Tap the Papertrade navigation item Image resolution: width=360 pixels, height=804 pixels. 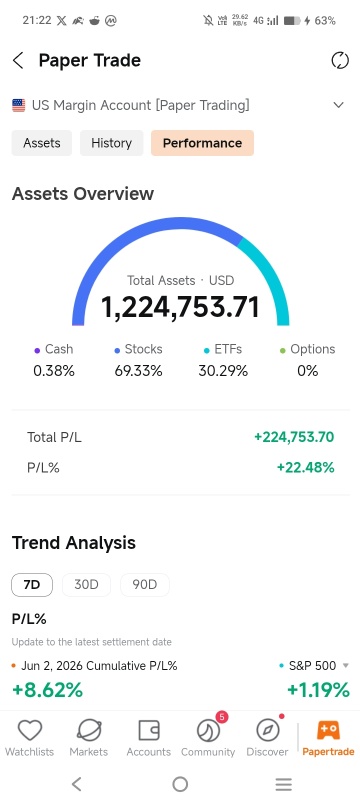tap(328, 738)
